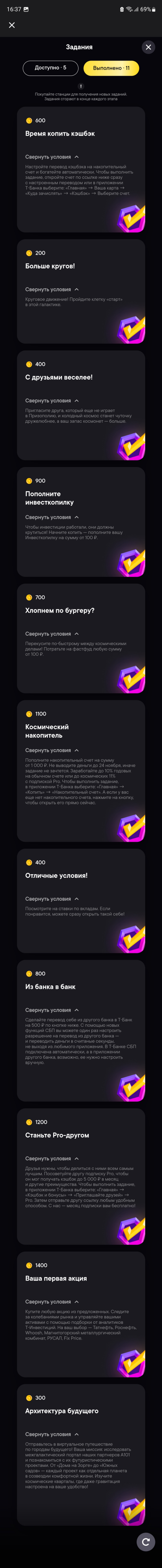Screen dimensions: 162x1568
Task: Collapse conditions for Хлопнем по бургеру?
Action: (52, 634)
